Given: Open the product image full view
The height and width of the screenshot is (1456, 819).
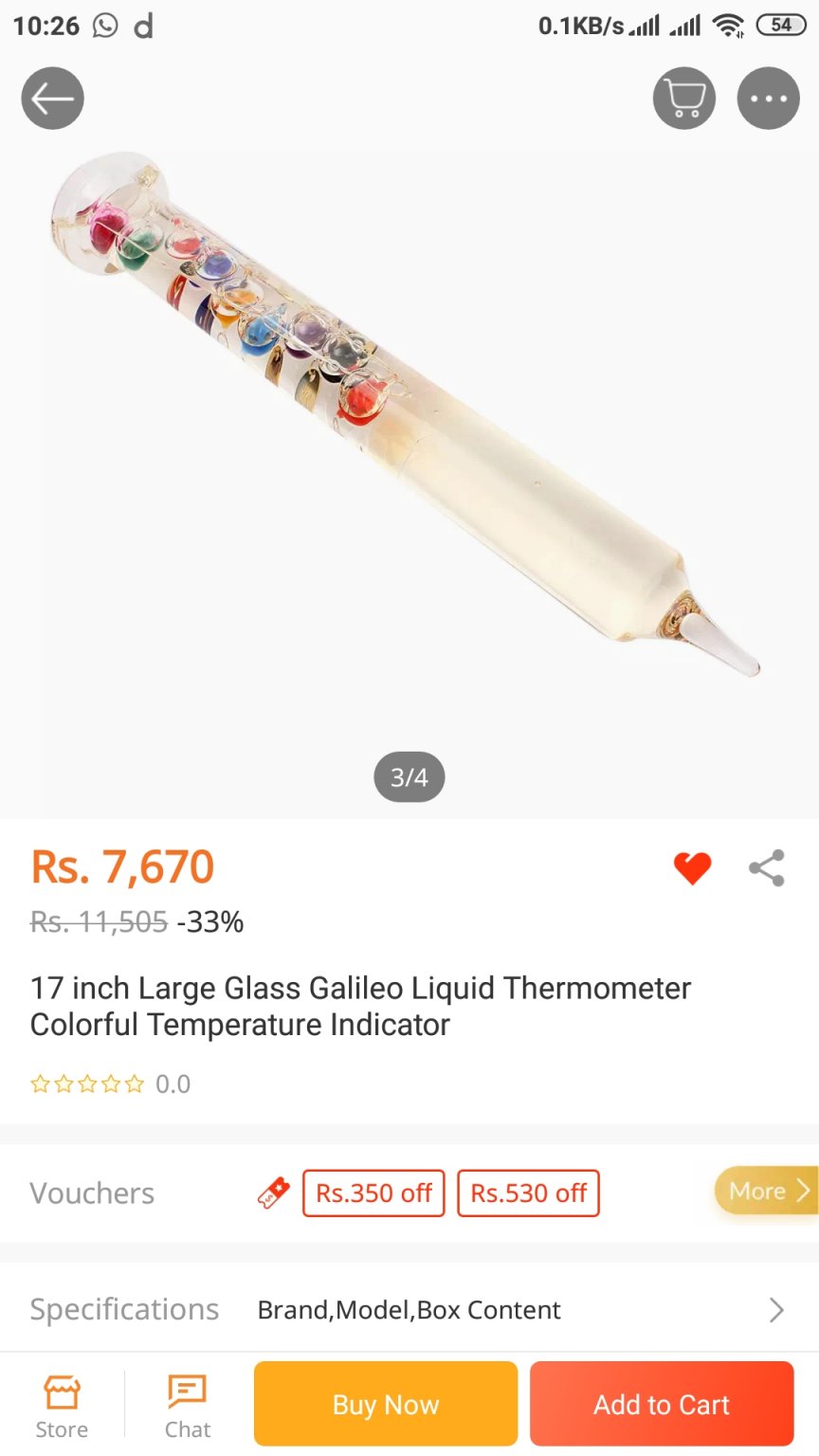Looking at the screenshot, I should 409,417.
